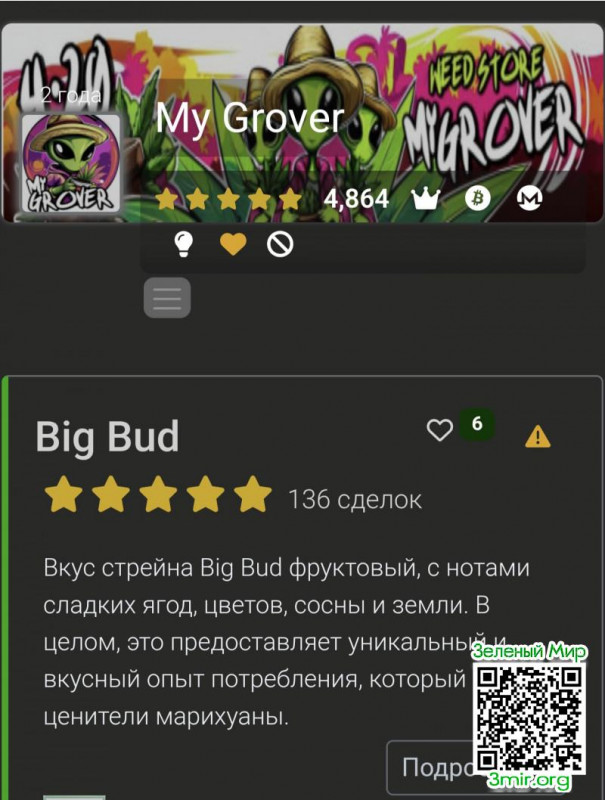Open the hamburger menu under the shop header
This screenshot has width=605, height=800.
pyautogui.click(x=167, y=298)
